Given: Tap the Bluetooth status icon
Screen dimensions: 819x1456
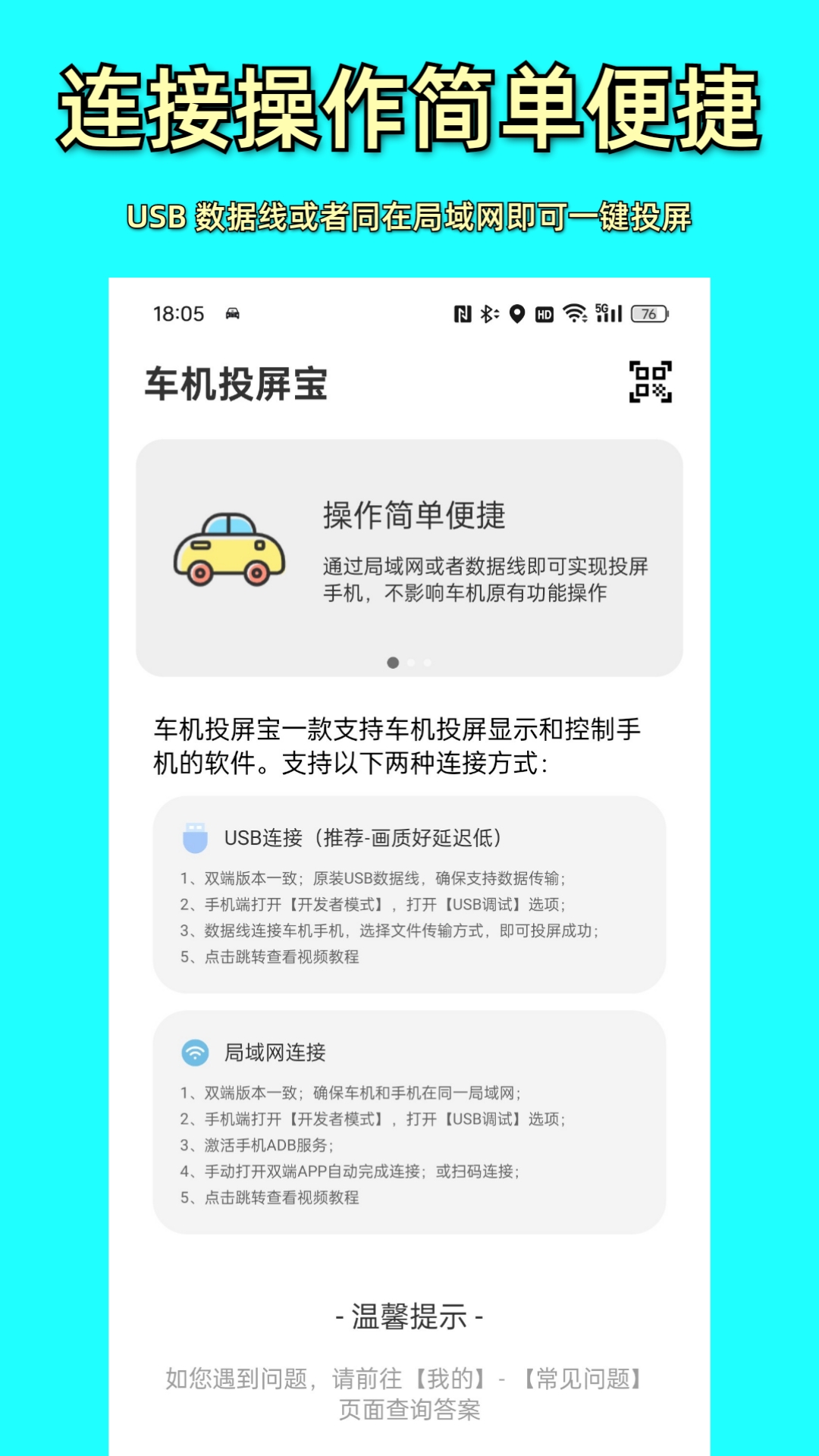Looking at the screenshot, I should 488,313.
